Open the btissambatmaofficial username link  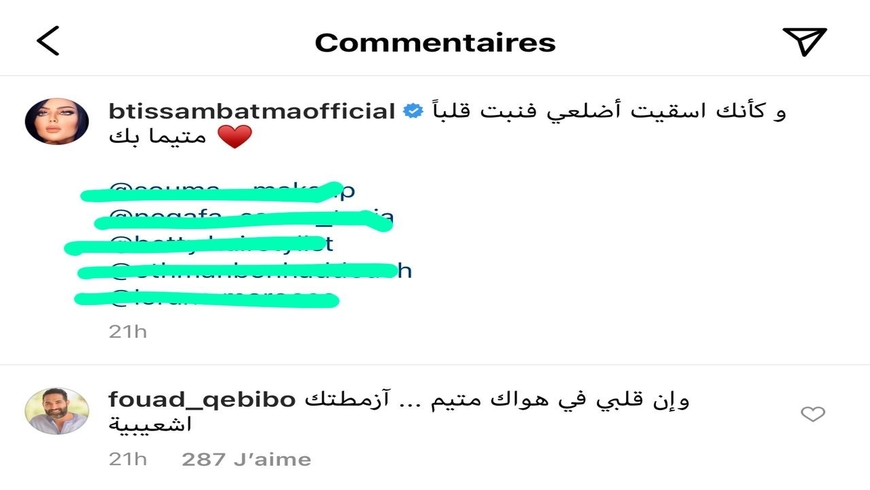[251, 111]
